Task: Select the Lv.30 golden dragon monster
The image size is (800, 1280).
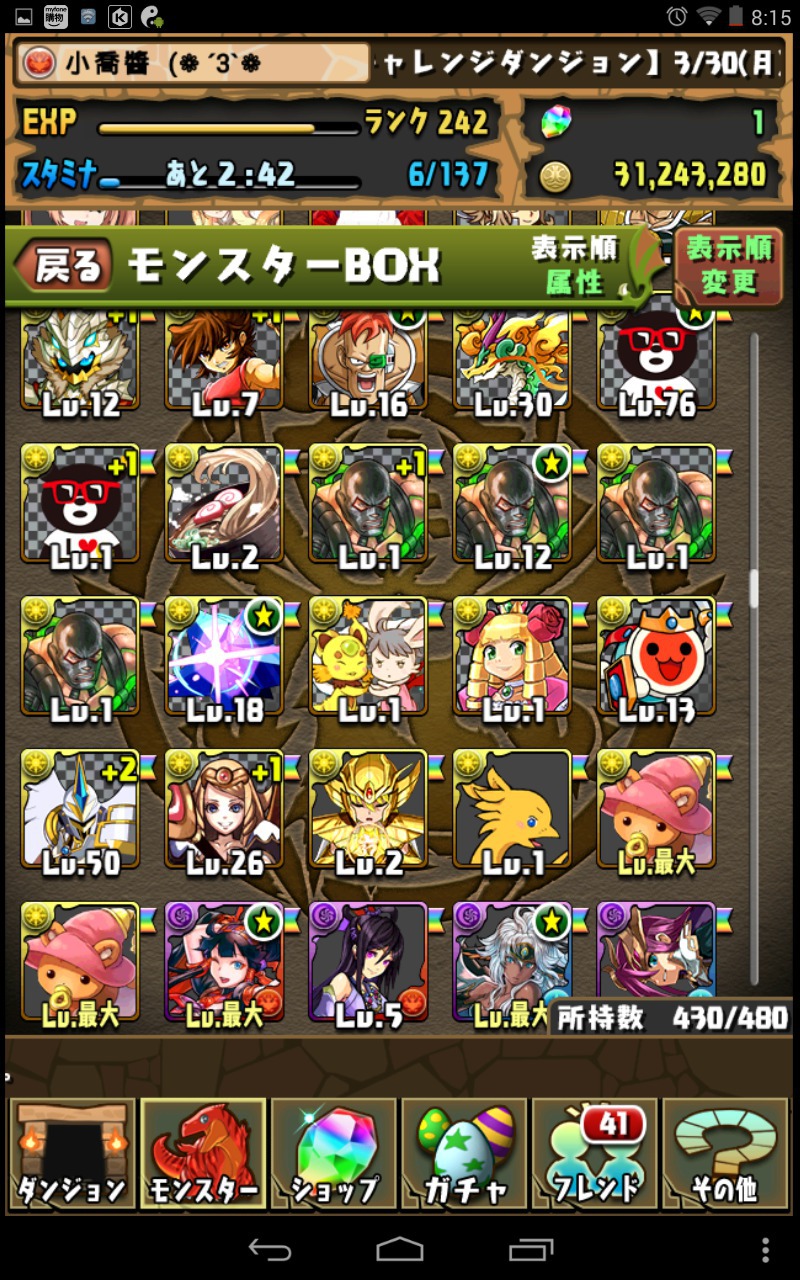Action: [512, 361]
